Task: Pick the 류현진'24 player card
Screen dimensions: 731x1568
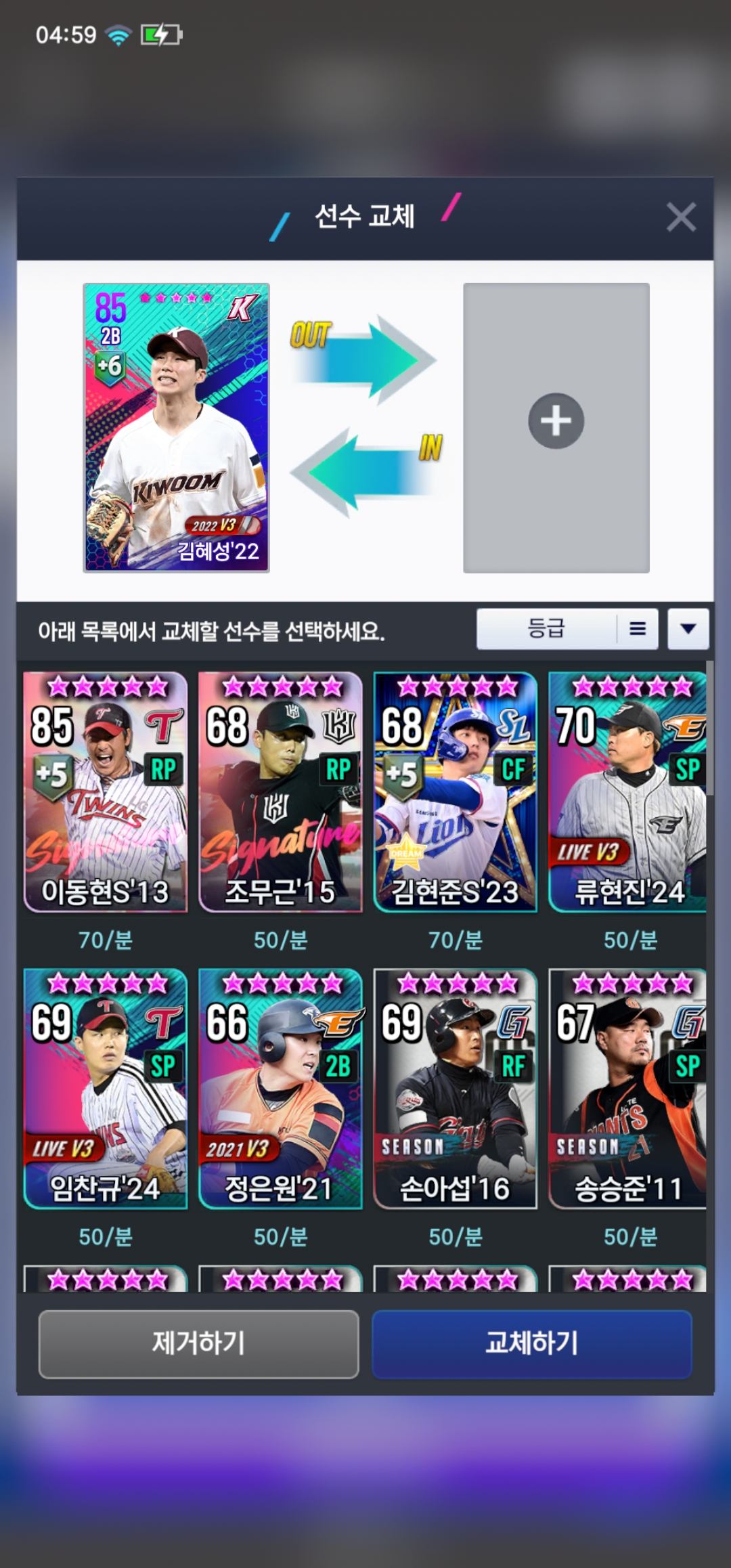Action: click(x=627, y=792)
